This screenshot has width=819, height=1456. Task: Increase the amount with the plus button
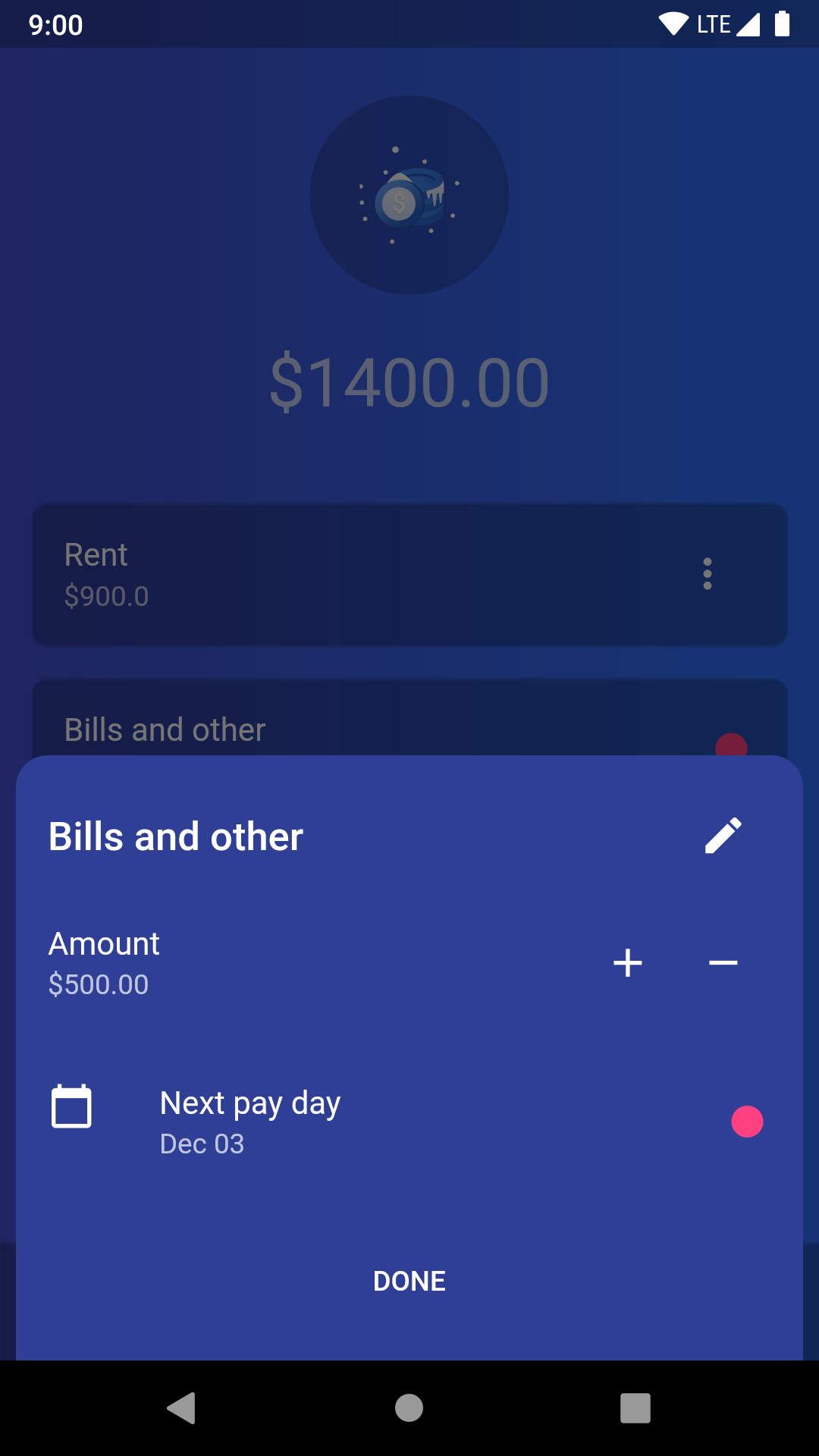click(628, 963)
